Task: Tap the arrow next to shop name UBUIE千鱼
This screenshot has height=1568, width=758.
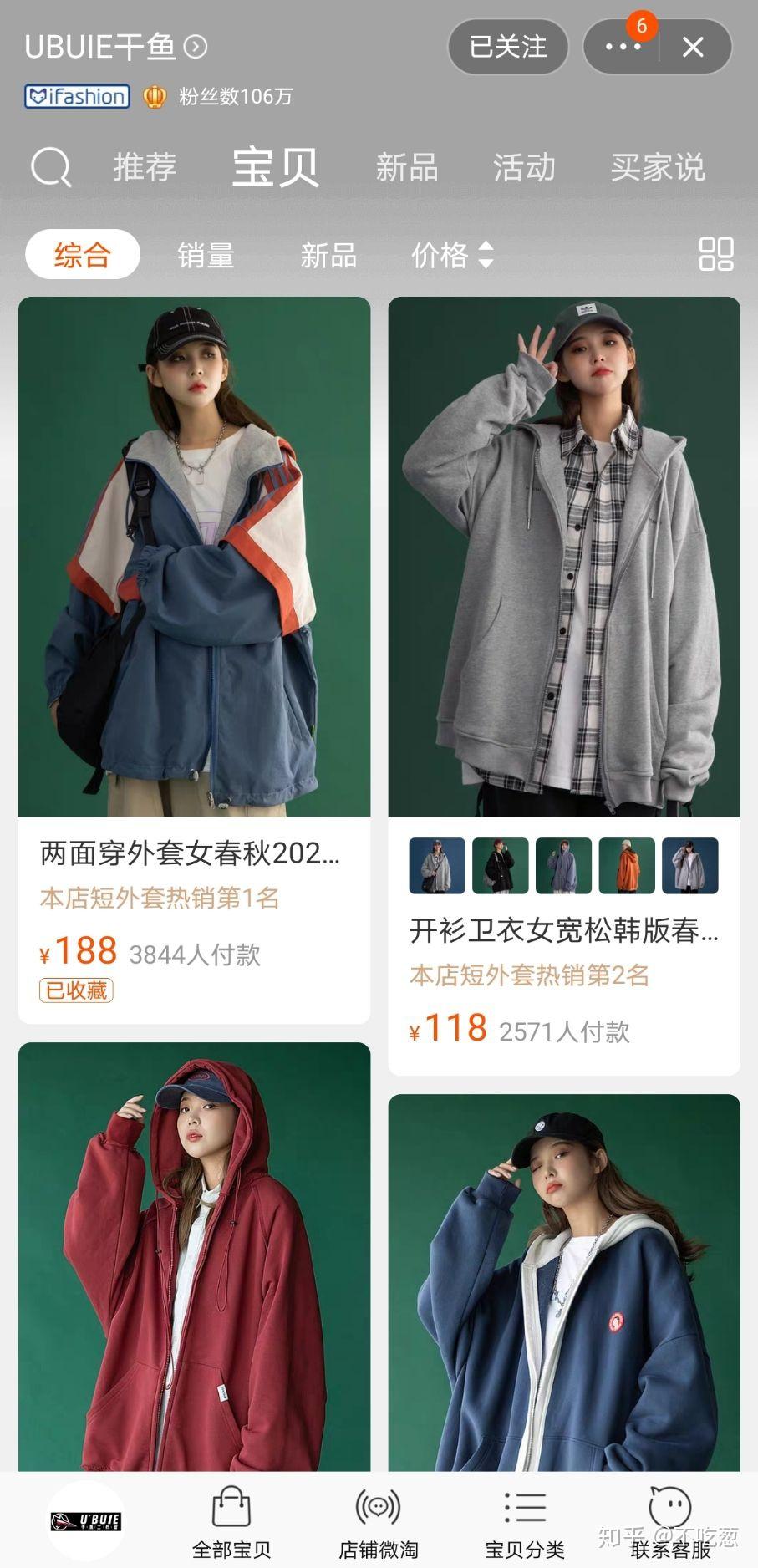Action: coord(193,48)
